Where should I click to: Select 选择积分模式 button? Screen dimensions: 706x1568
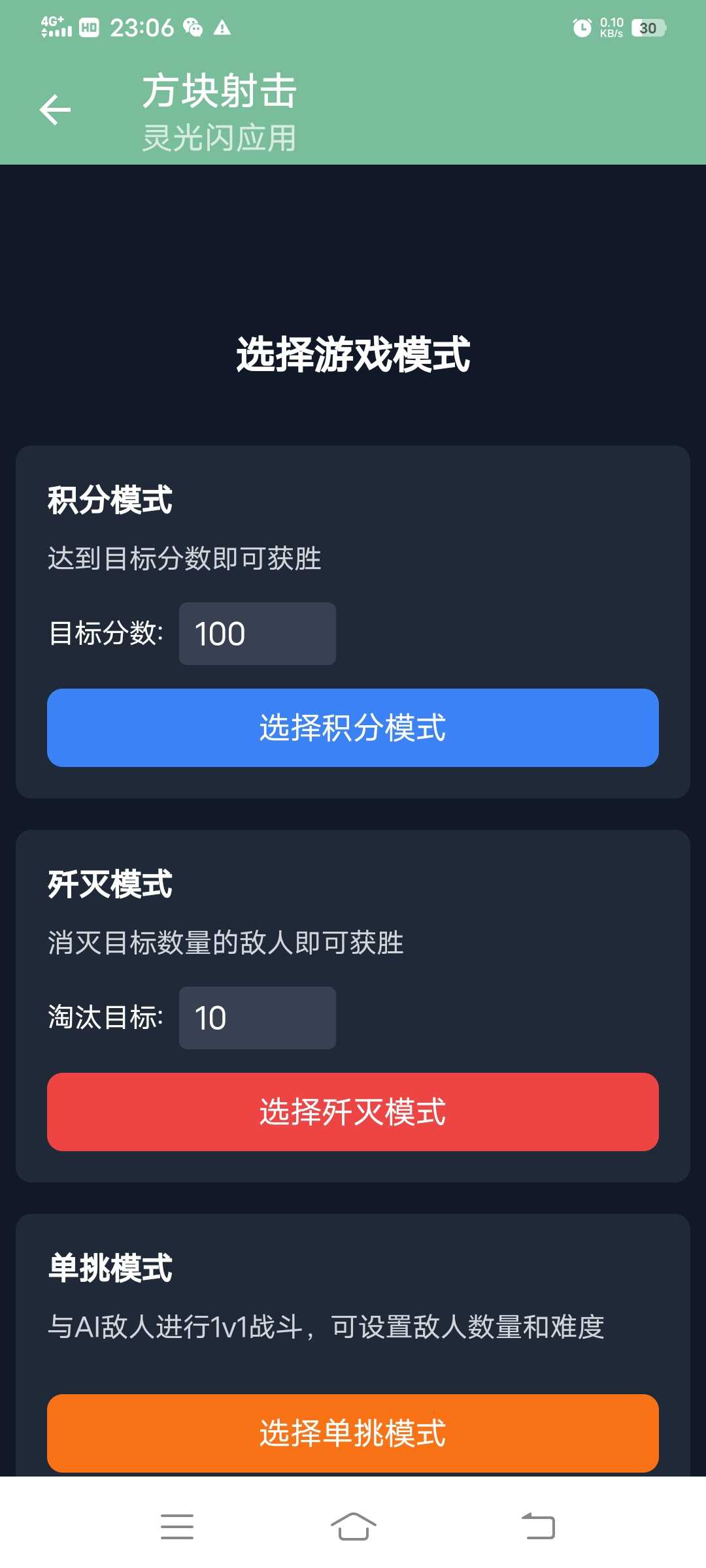[x=353, y=728]
